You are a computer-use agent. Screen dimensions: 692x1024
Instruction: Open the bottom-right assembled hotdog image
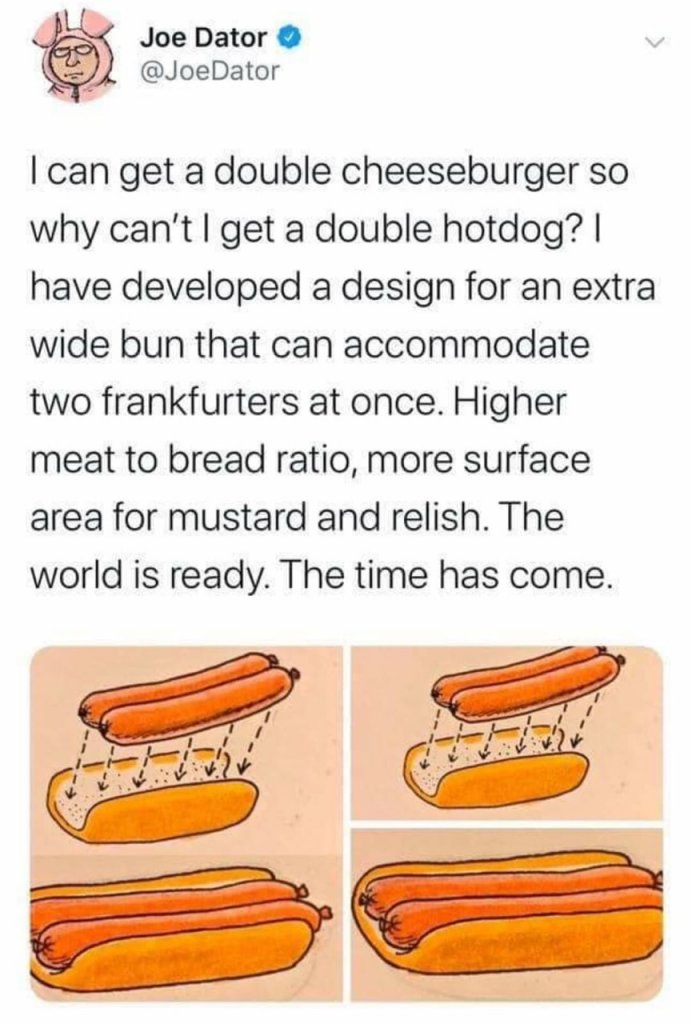[507, 913]
